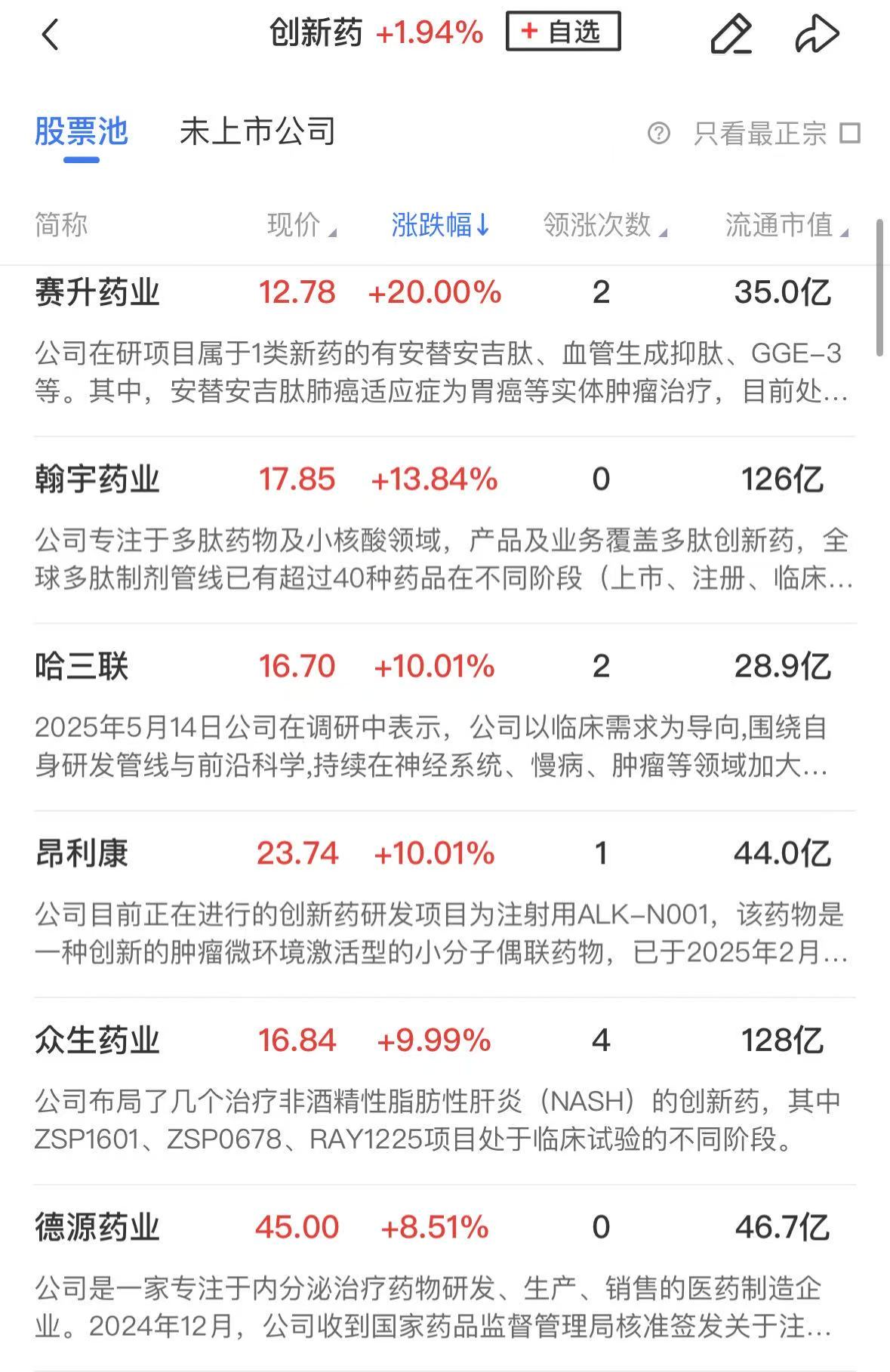Switch to the 未上市公司 tab
Image resolution: width=890 pixels, height=1372 pixels.
(x=257, y=132)
